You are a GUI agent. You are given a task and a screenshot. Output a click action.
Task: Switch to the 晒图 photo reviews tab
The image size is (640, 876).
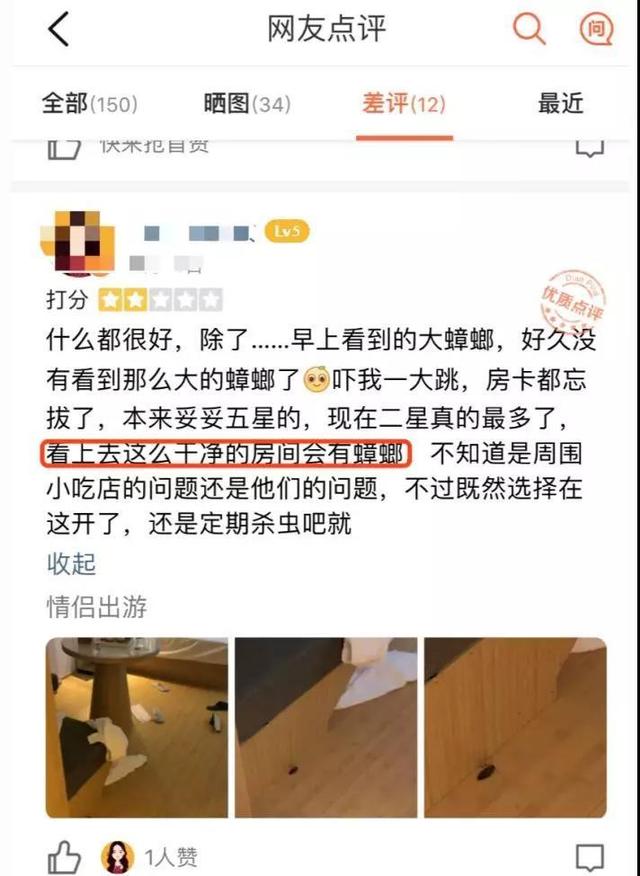point(246,103)
